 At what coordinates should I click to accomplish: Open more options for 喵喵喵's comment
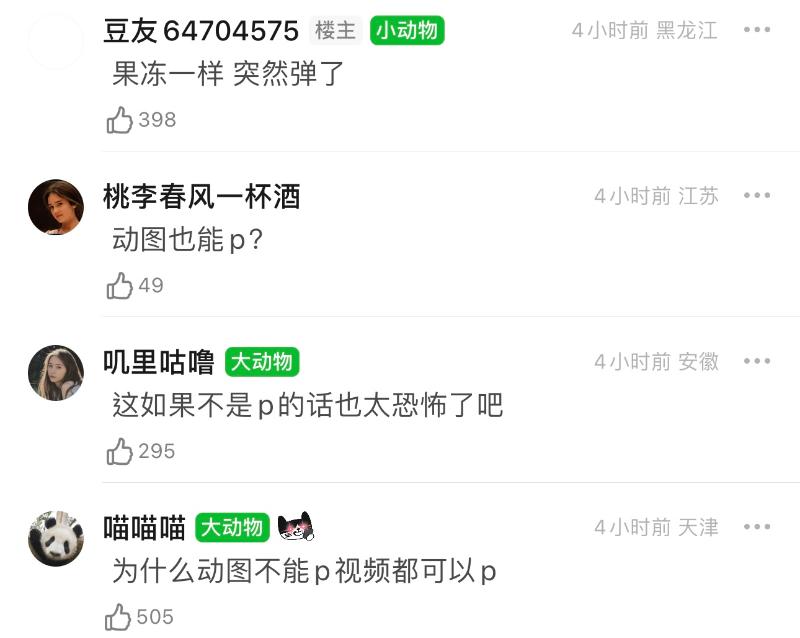[757, 527]
